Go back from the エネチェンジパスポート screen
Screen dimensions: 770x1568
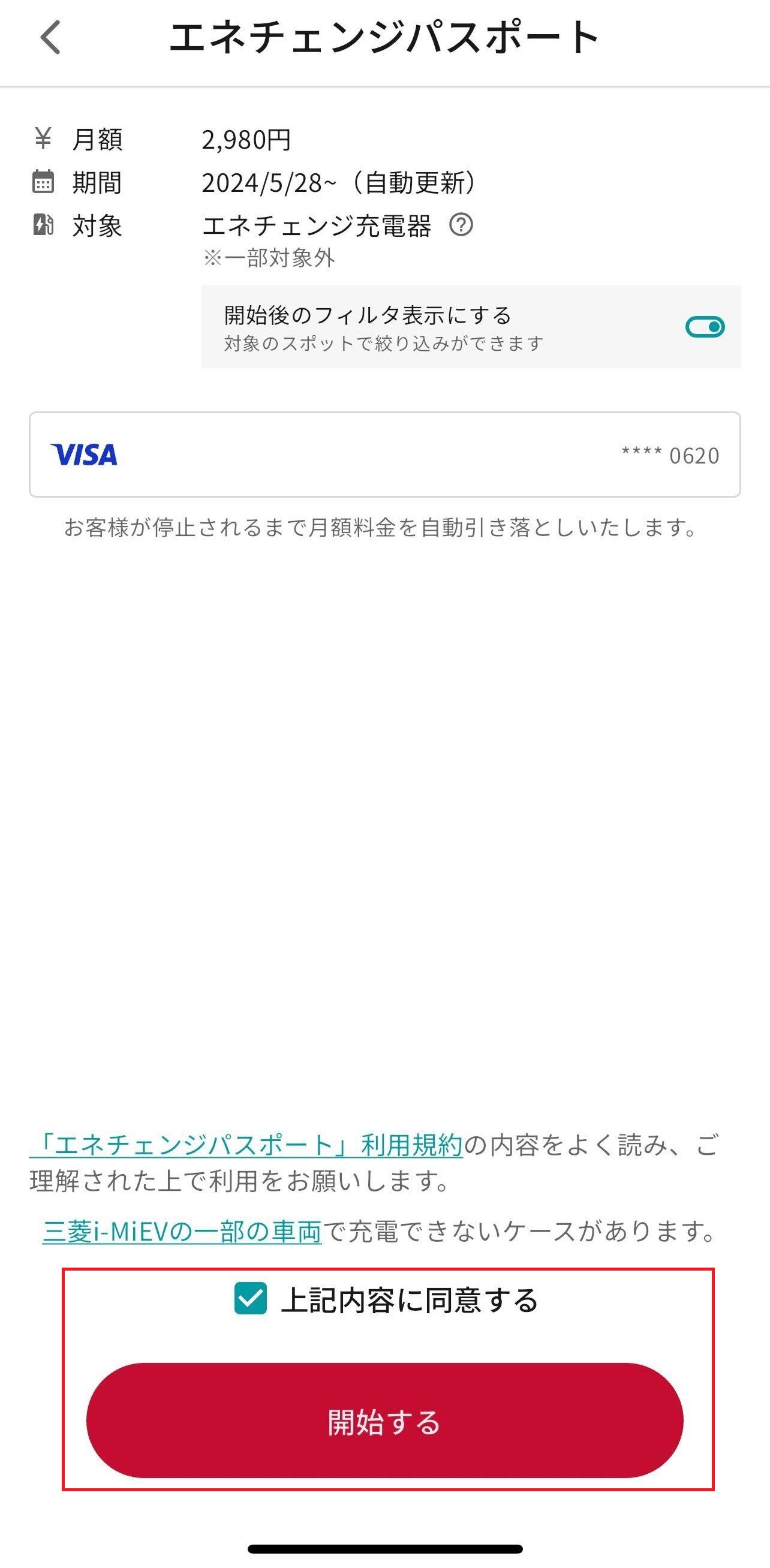point(50,38)
